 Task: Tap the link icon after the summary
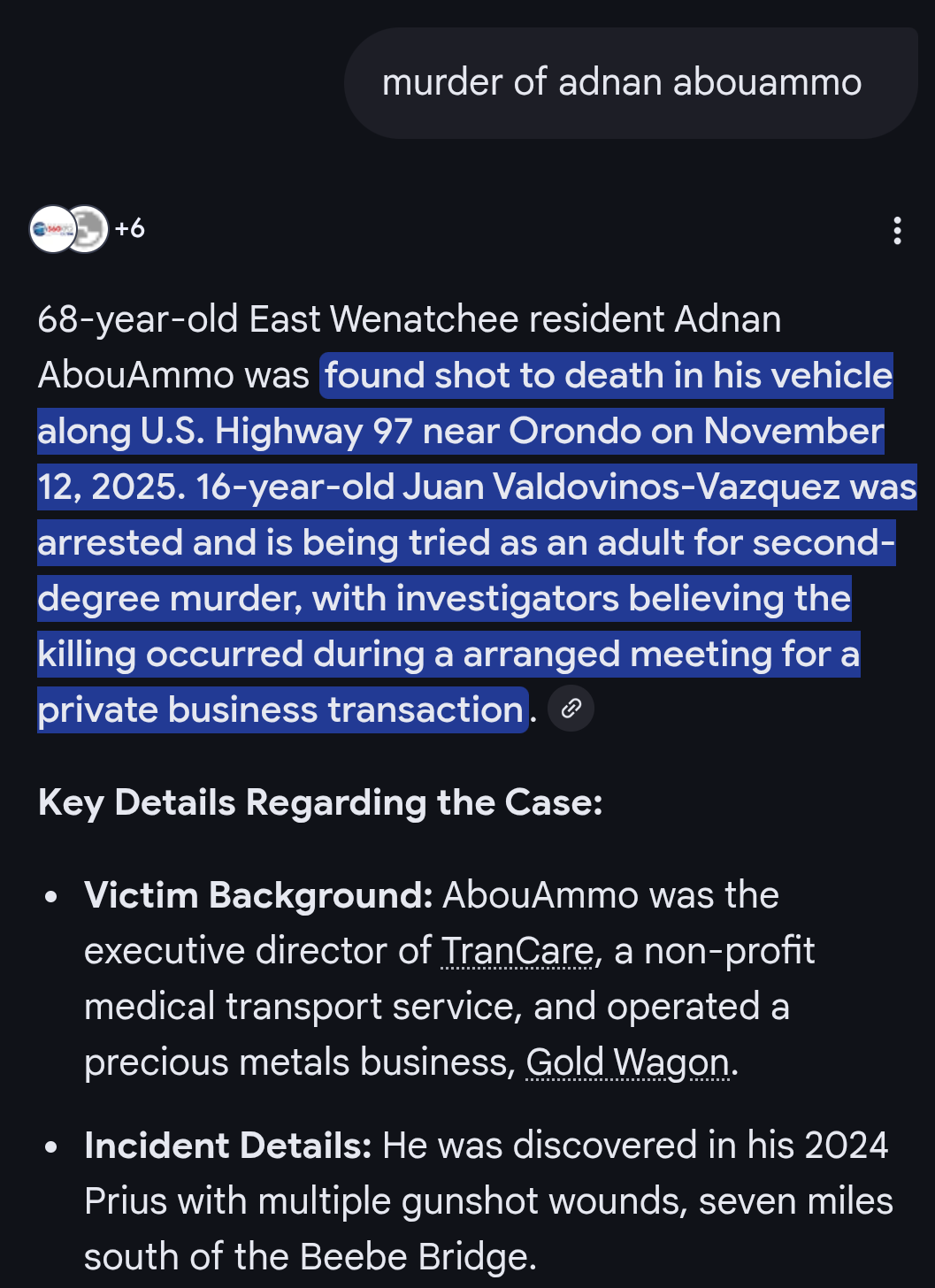[571, 709]
